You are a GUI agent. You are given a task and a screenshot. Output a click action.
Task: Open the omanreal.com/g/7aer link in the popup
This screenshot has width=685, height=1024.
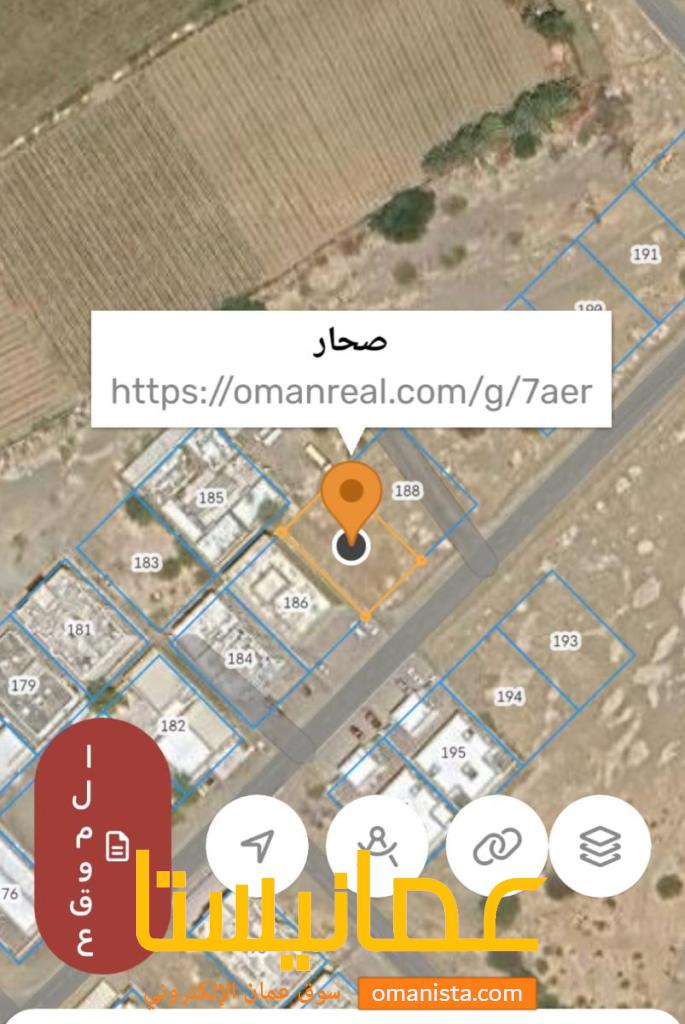(351, 390)
